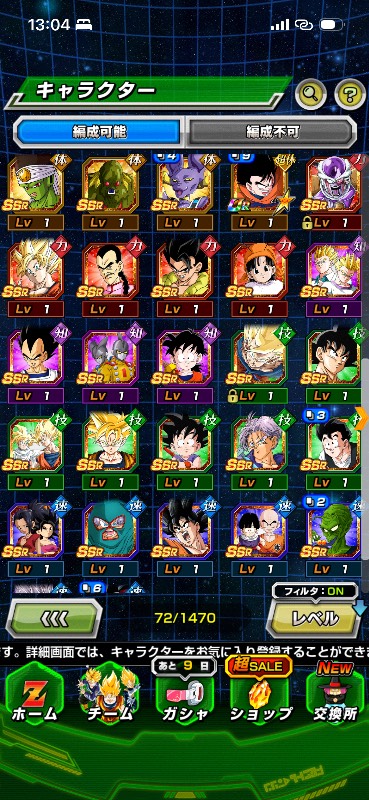369x800 pixels.
Task: Open the magnifying glass search icon
Action: click(x=311, y=93)
